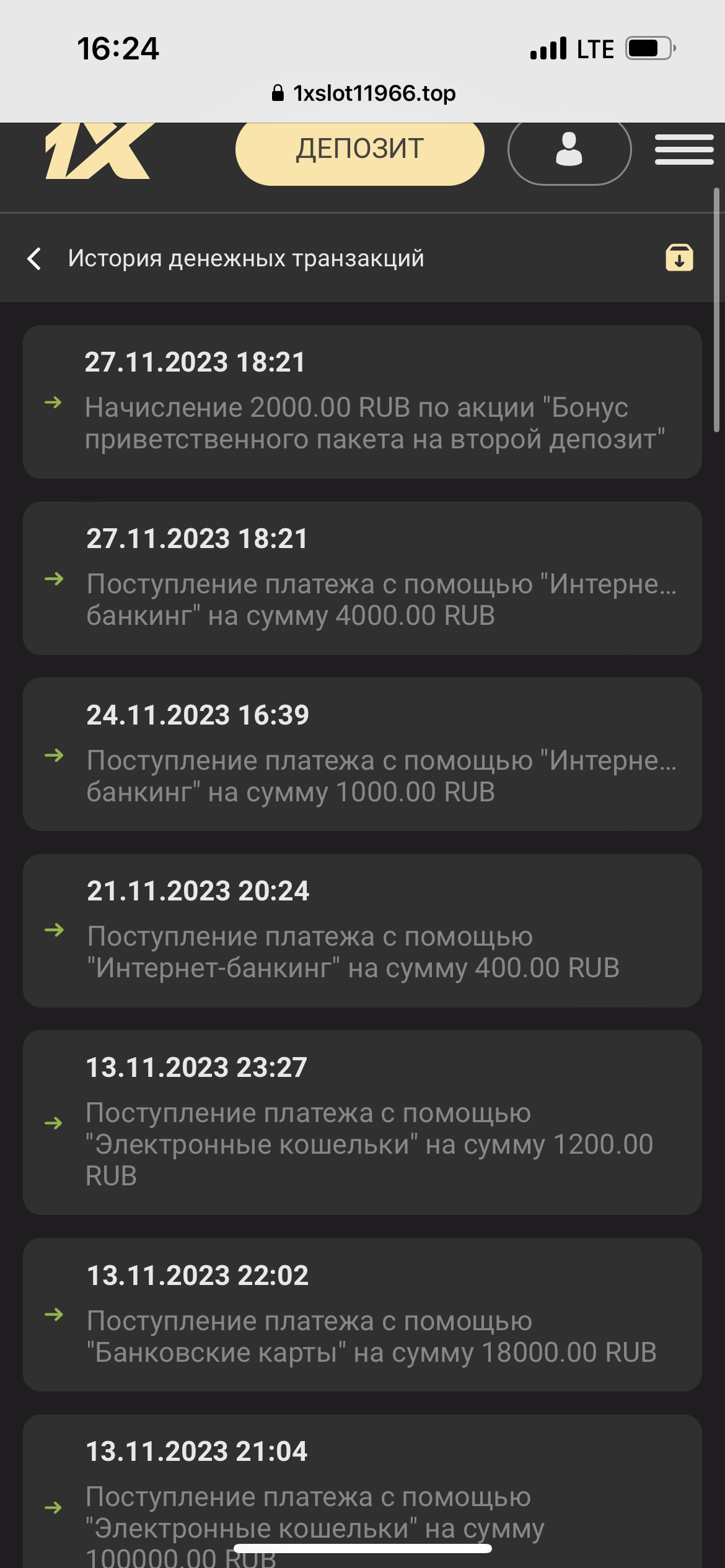Viewport: 725px width, 1568px height.
Task: Go back from transaction history
Action: pos(35,258)
